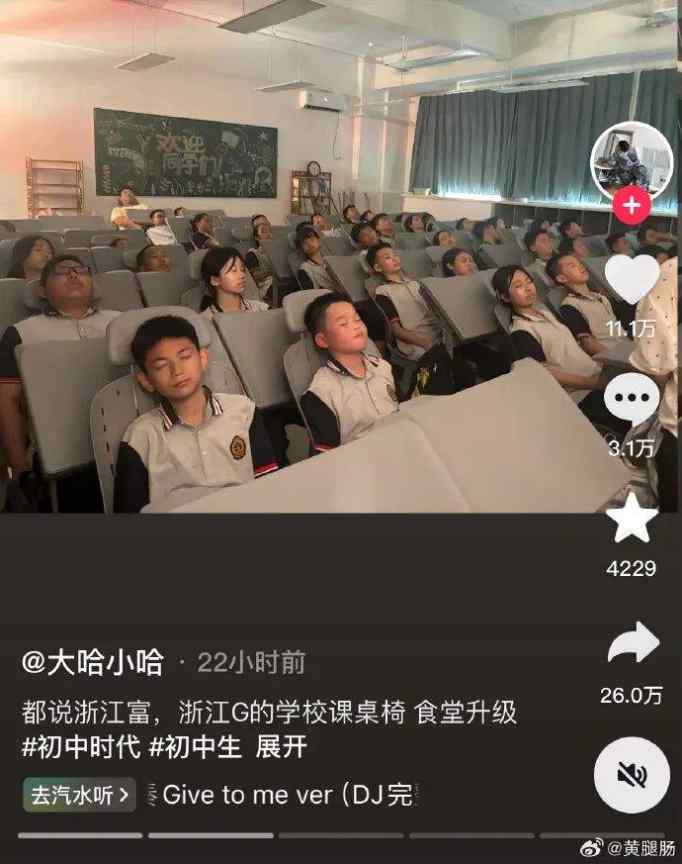Share this post using the arrow icon
Screen dimensions: 682x864
632,645
